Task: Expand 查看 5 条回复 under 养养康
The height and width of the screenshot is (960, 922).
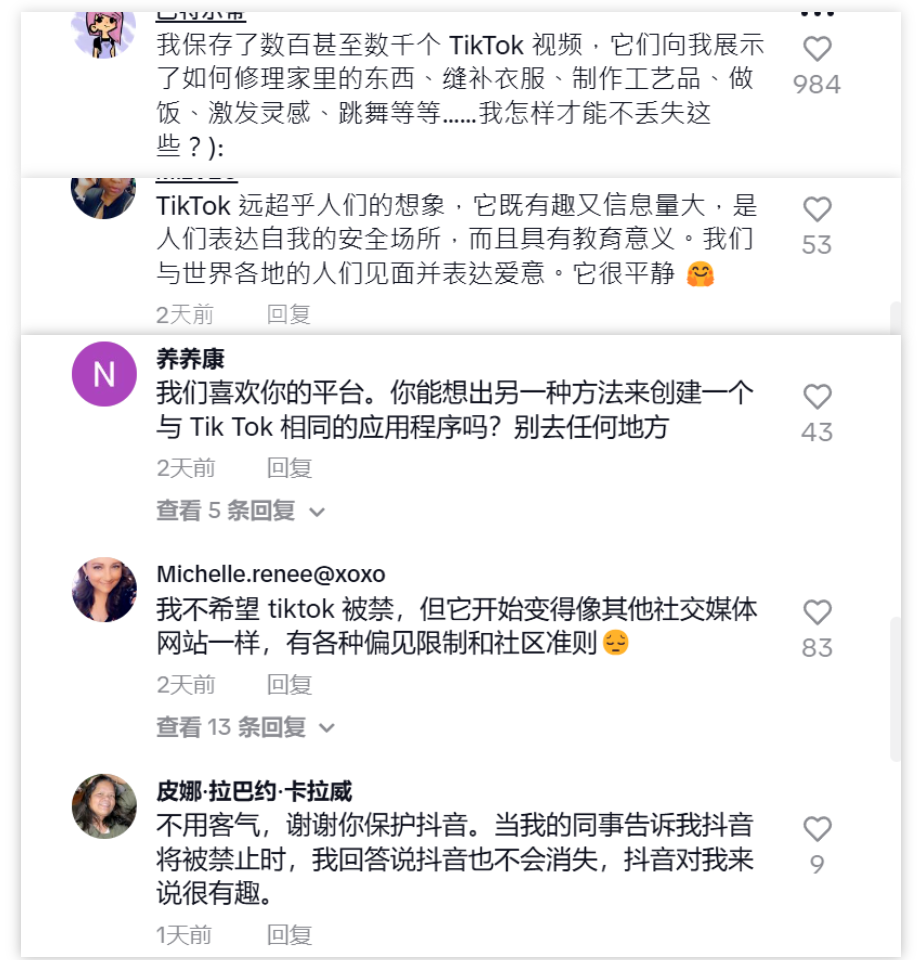Action: click(x=240, y=511)
